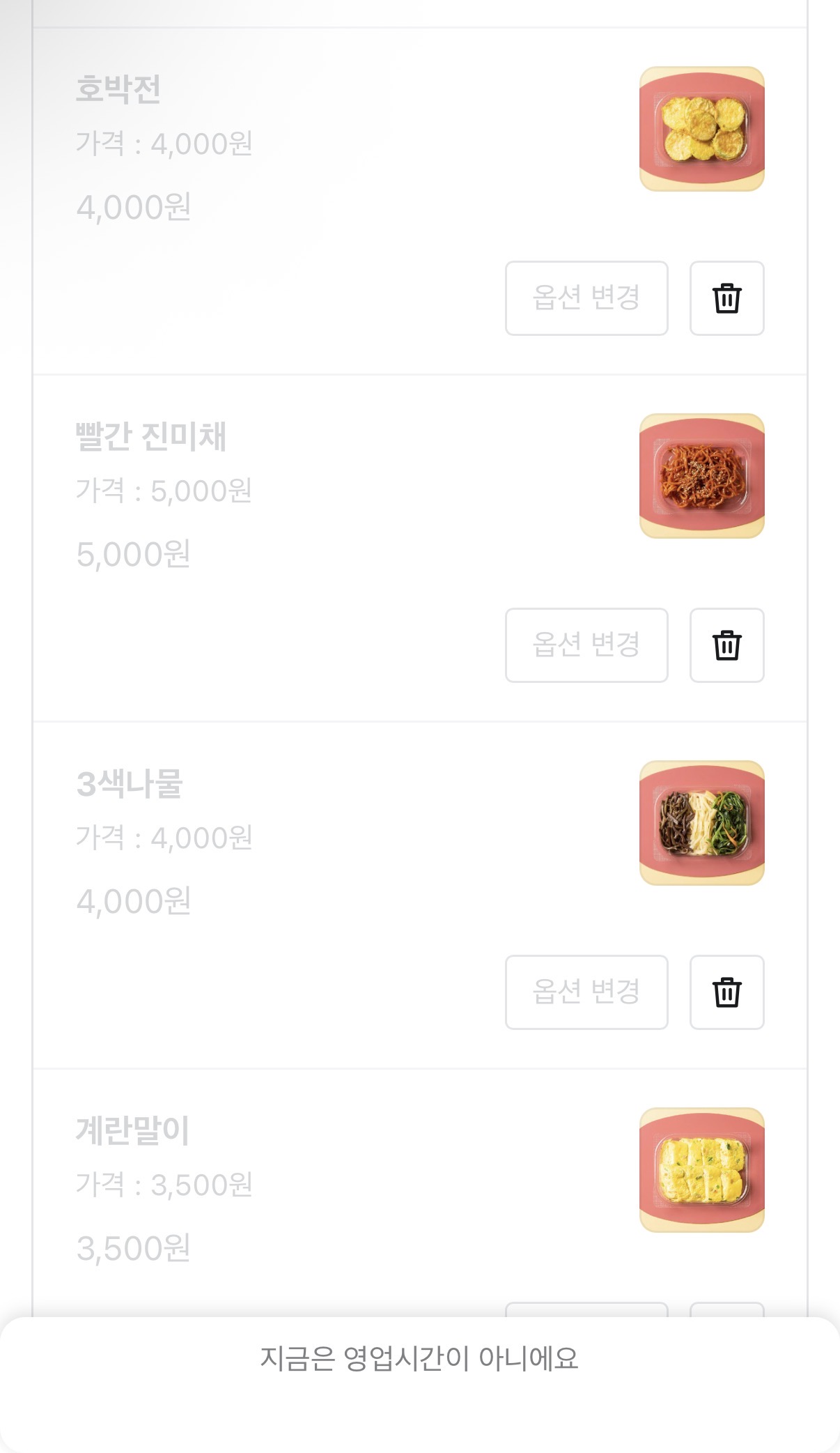Open 옵션 변경 for 3색나물
The image size is (840, 1453).
(586, 992)
